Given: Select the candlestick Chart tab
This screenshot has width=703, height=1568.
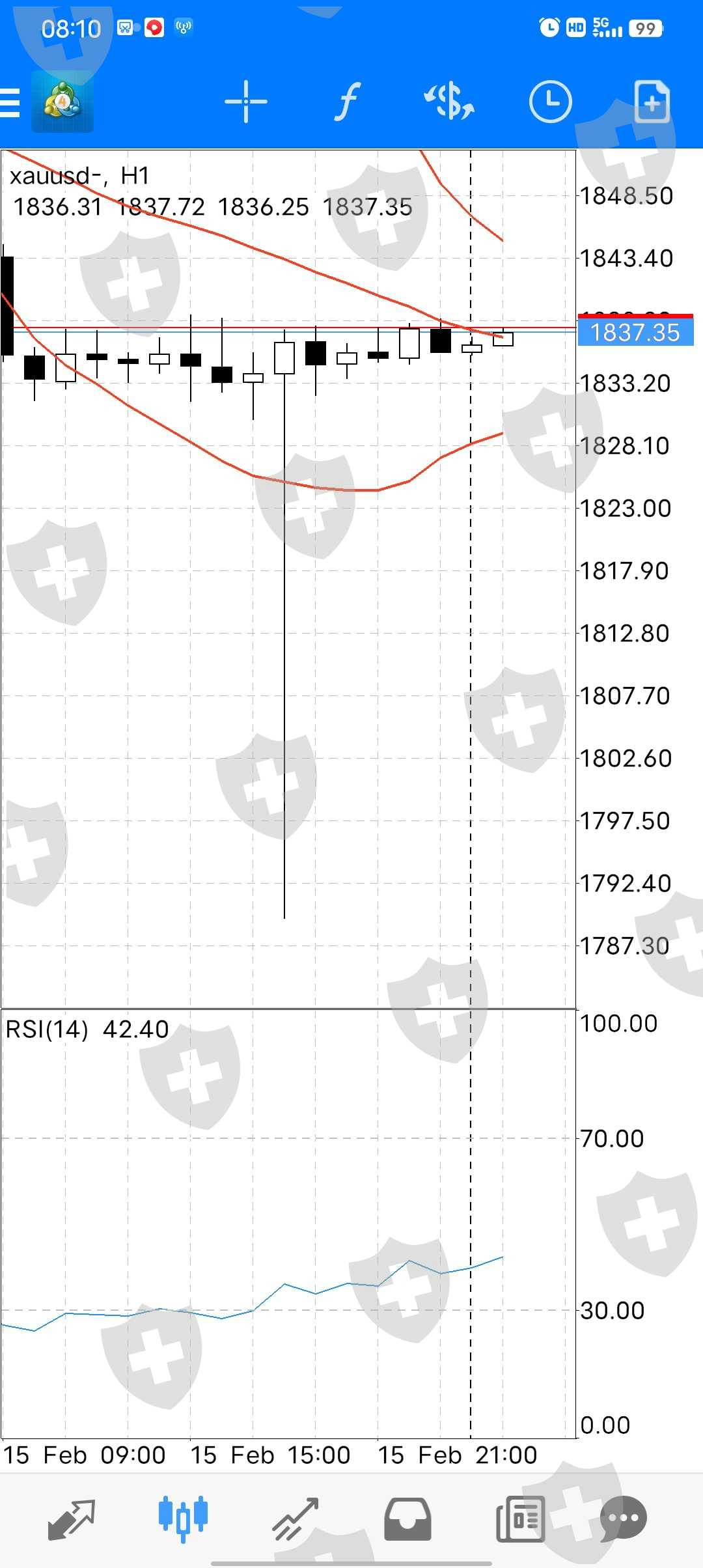Looking at the screenshot, I should click(x=183, y=1520).
